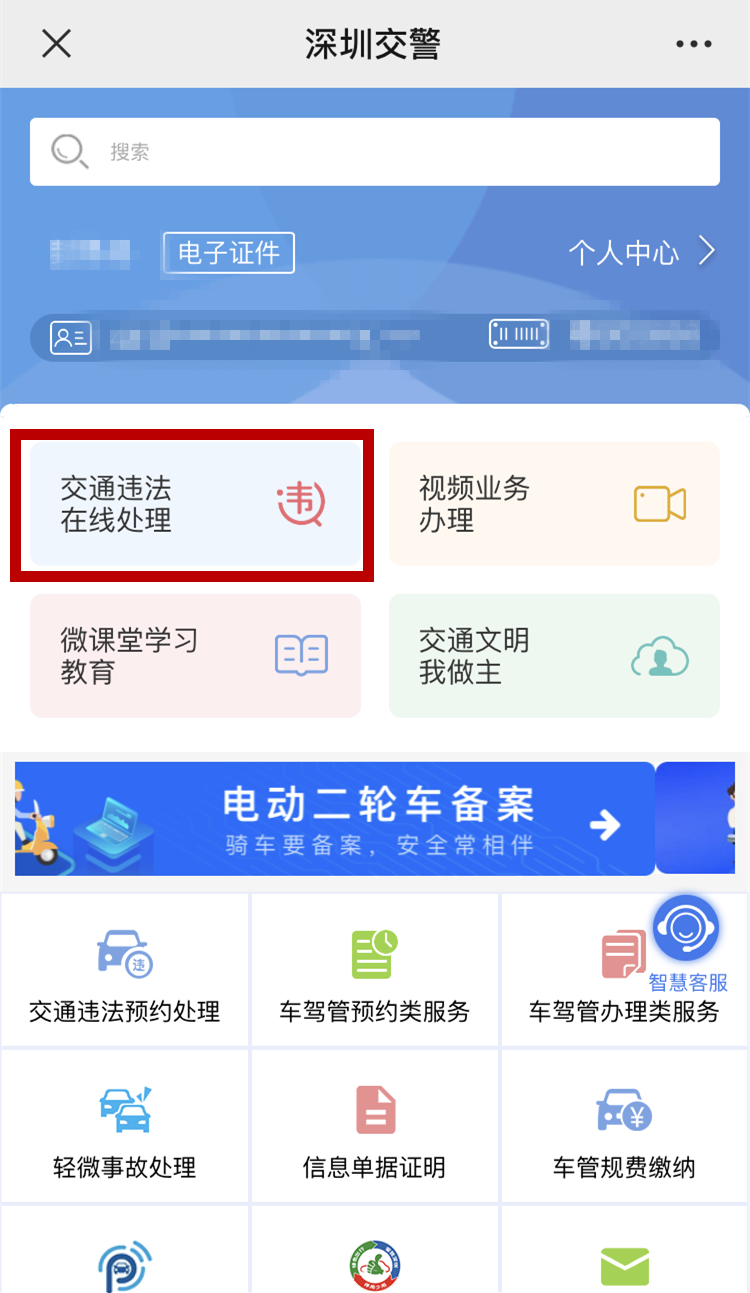Image resolution: width=750 pixels, height=1293 pixels.
Task: Open the three-dot overflow menu
Action: point(693,44)
